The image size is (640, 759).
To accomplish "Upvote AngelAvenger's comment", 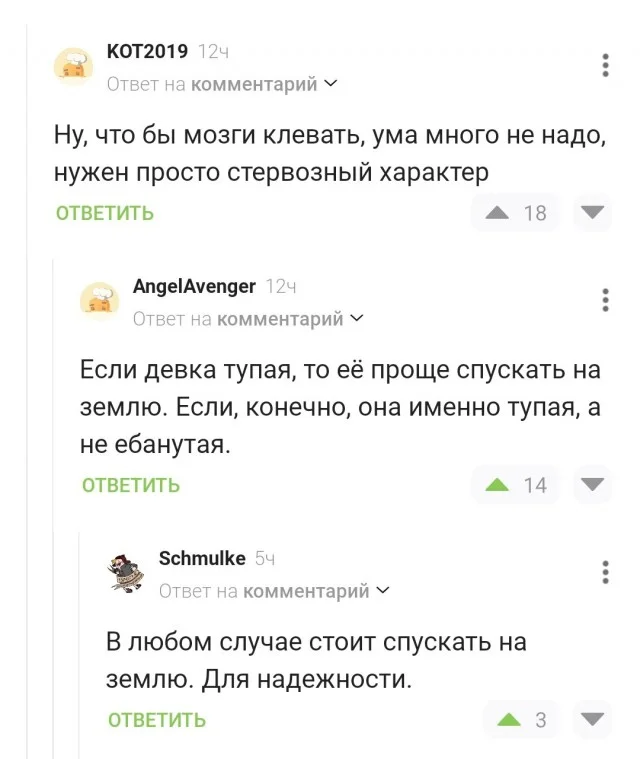I will [x=497, y=484].
